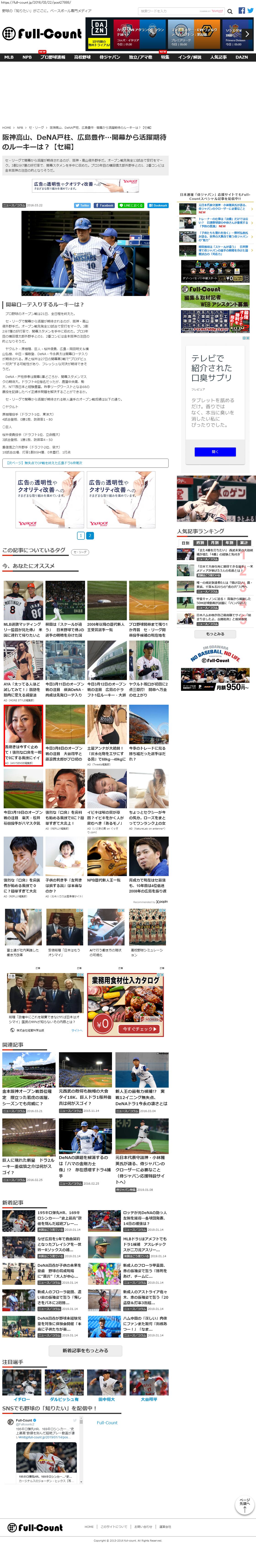The image size is (256, 1568).
Task: Select the 人気記事 tab
Action: click(x=218, y=57)
